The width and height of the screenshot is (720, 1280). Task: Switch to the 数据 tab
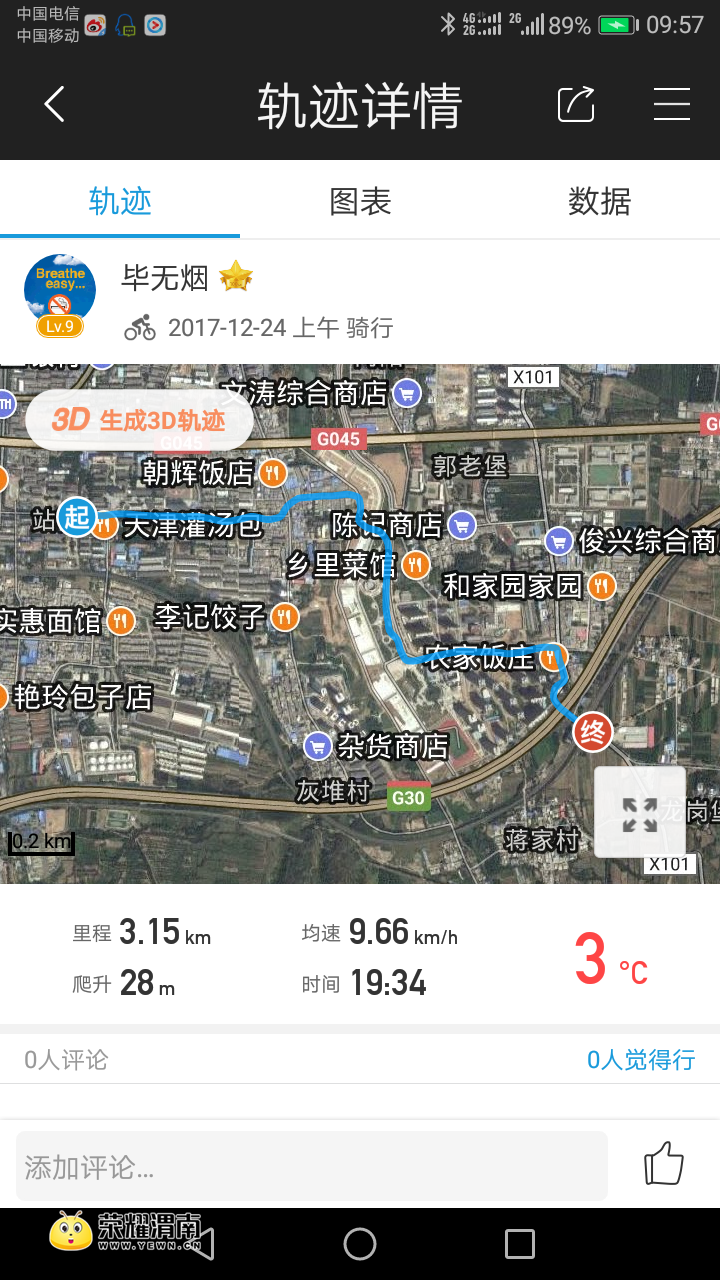(599, 202)
